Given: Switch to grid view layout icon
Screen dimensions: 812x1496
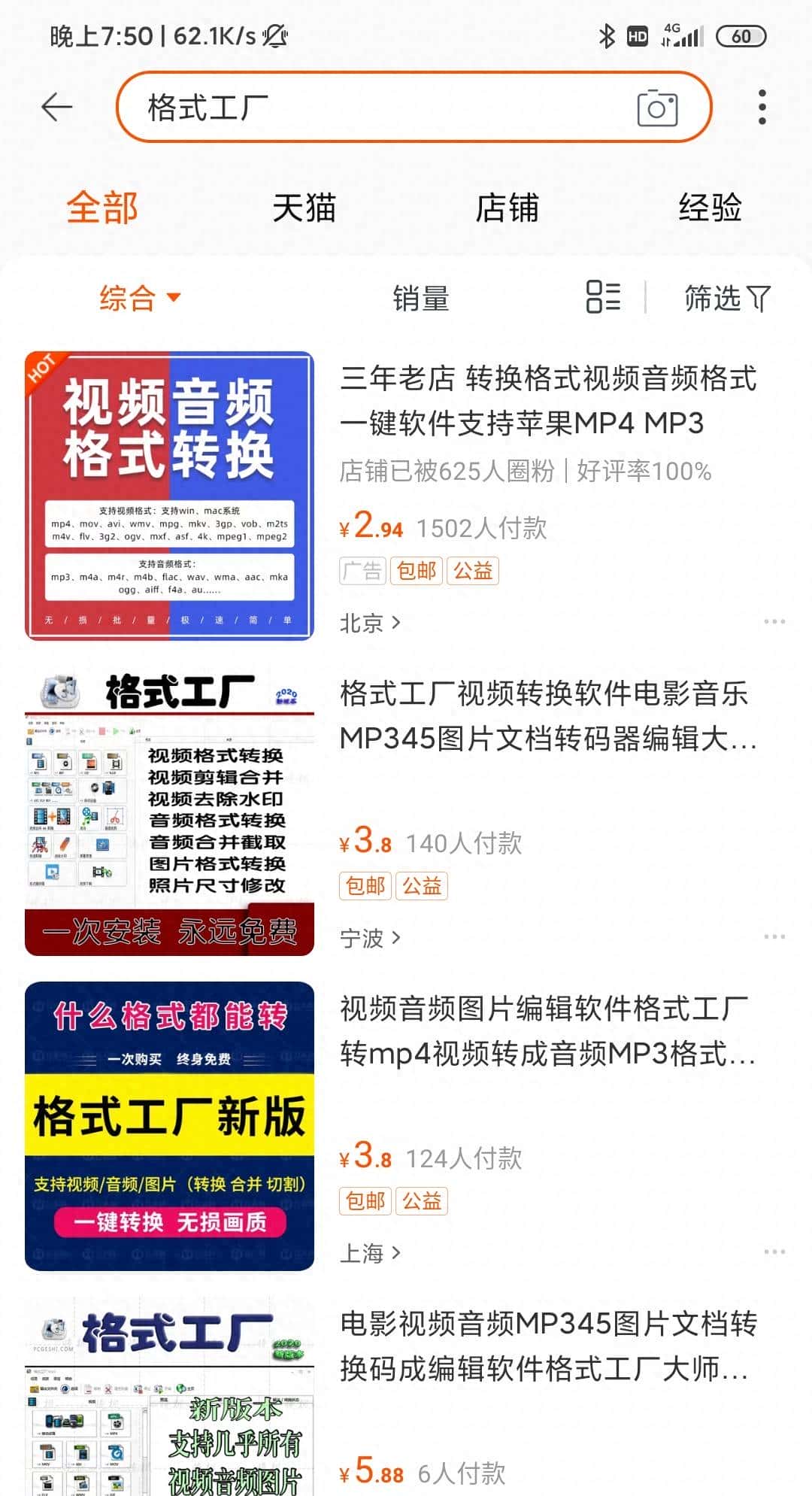Looking at the screenshot, I should 601,298.
